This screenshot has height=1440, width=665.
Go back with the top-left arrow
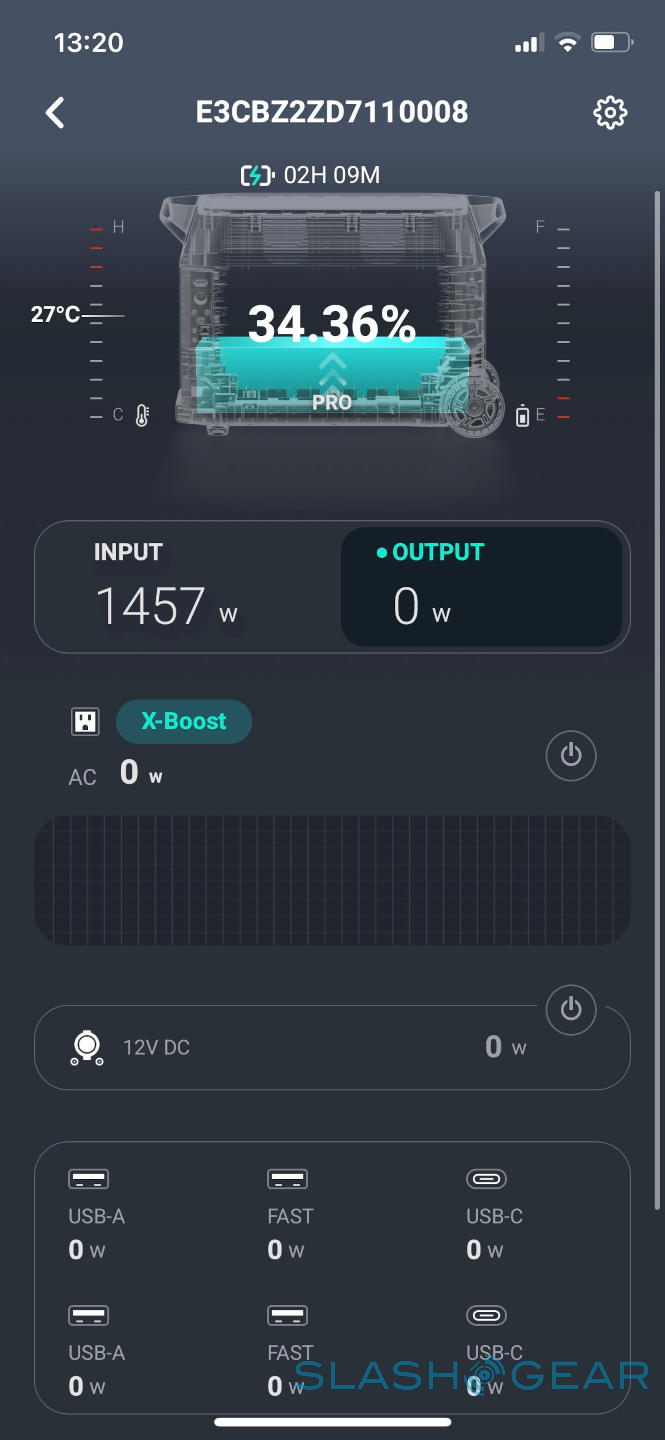tap(55, 113)
